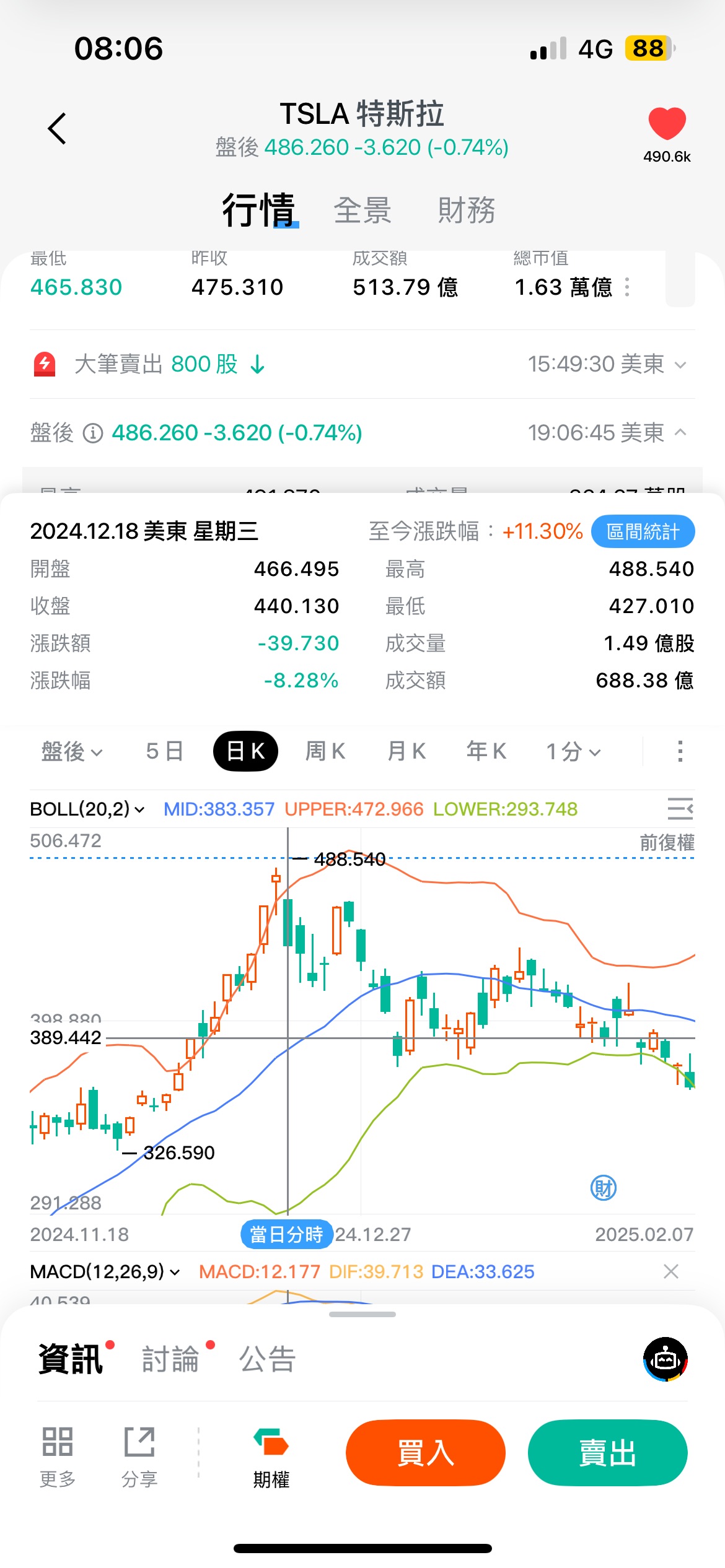Screen dimensions: 725x1568
Task: Select the 5日 chart period
Action: click(x=164, y=752)
